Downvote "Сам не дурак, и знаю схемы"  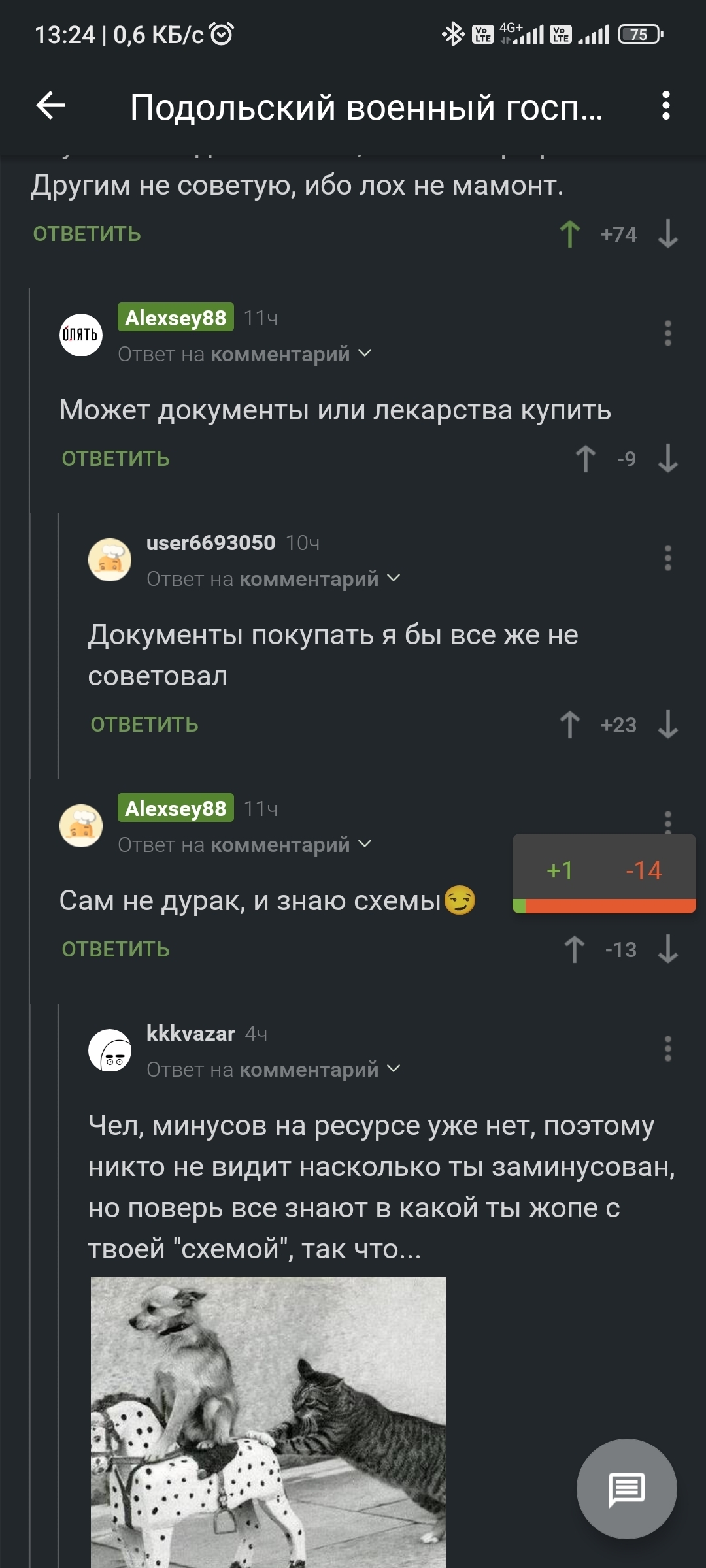click(x=667, y=949)
